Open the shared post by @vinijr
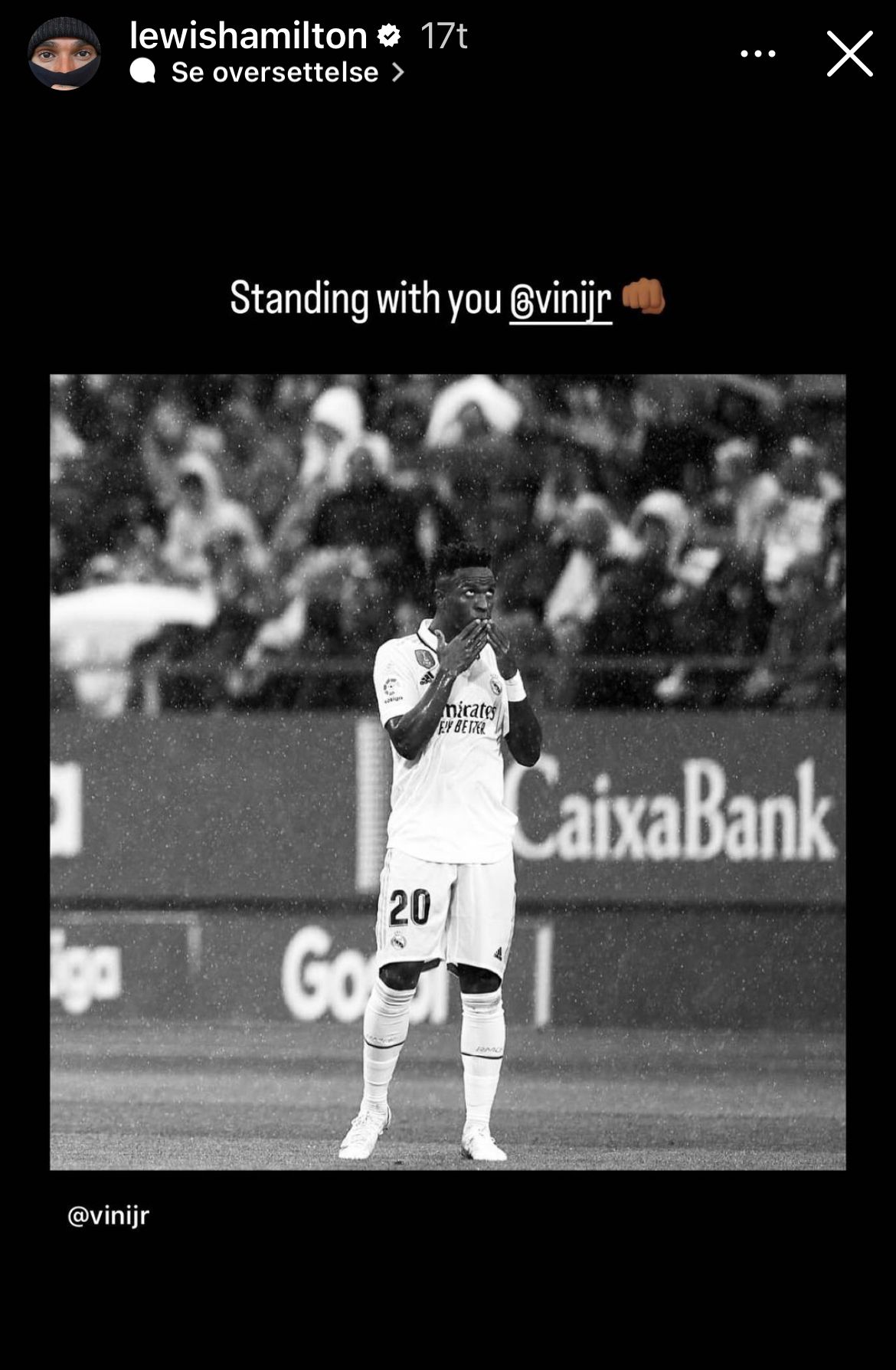Image resolution: width=896 pixels, height=1370 pixels. pos(448,772)
